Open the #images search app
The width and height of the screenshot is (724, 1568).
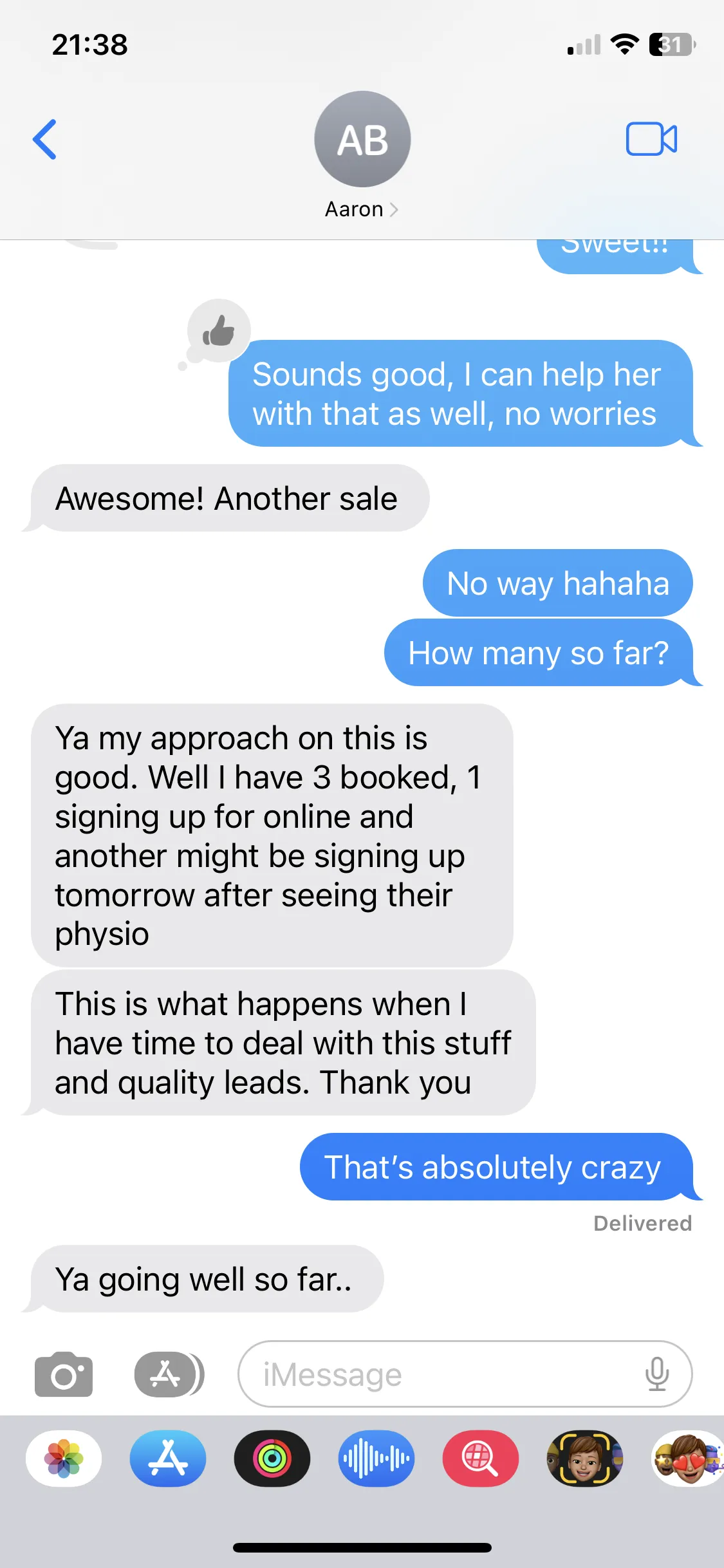coord(481,1459)
